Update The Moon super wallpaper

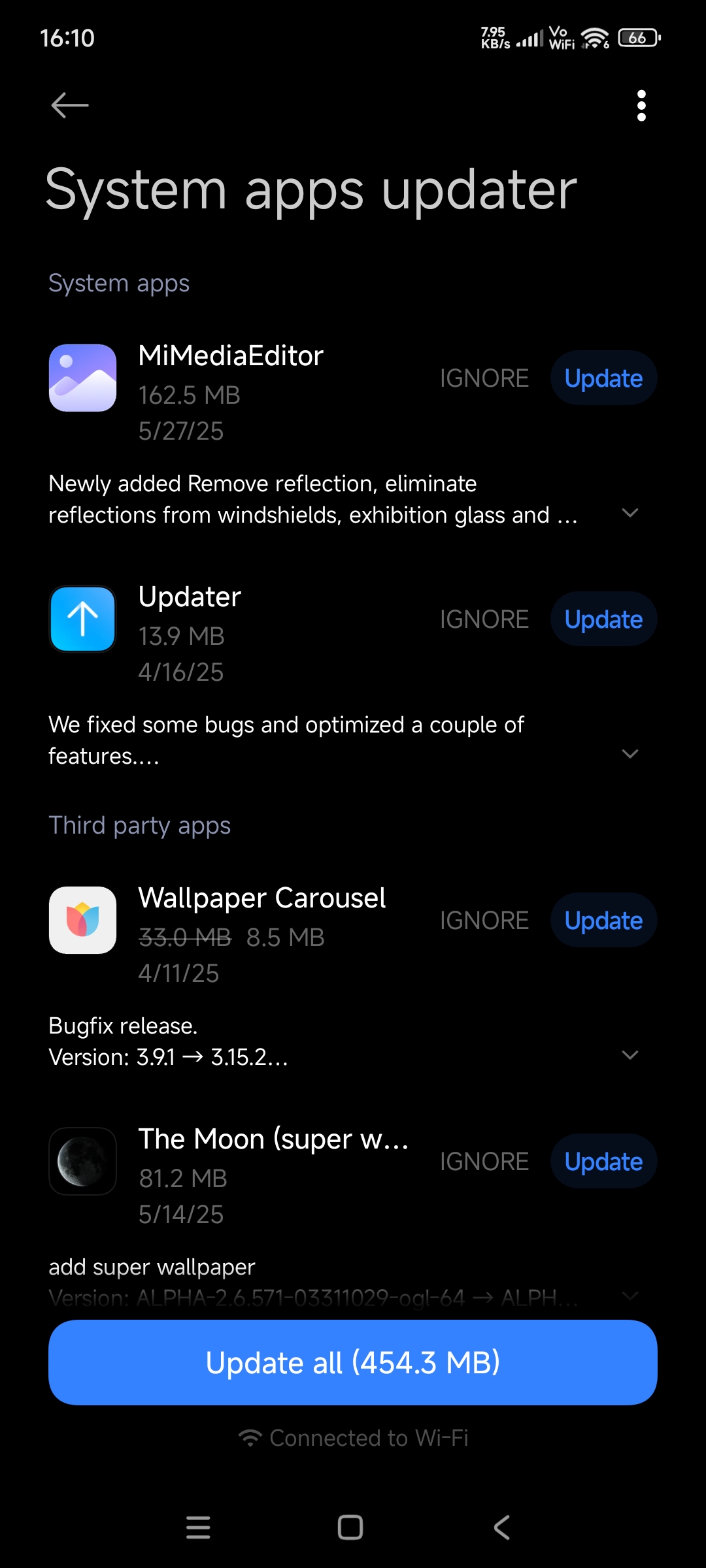click(x=603, y=1162)
